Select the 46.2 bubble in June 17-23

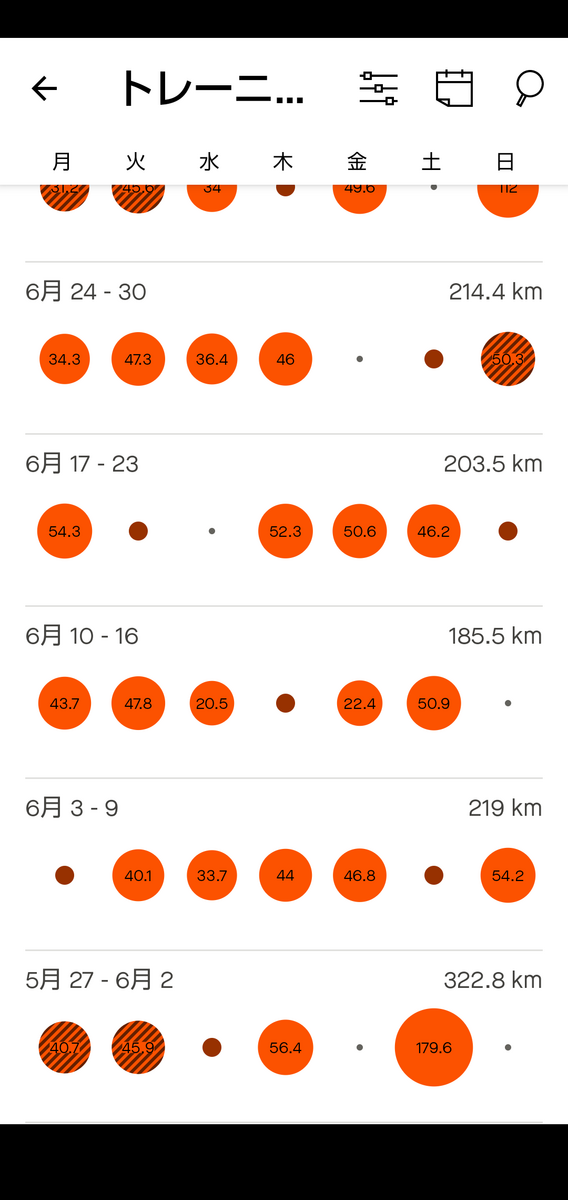pyautogui.click(x=433, y=531)
